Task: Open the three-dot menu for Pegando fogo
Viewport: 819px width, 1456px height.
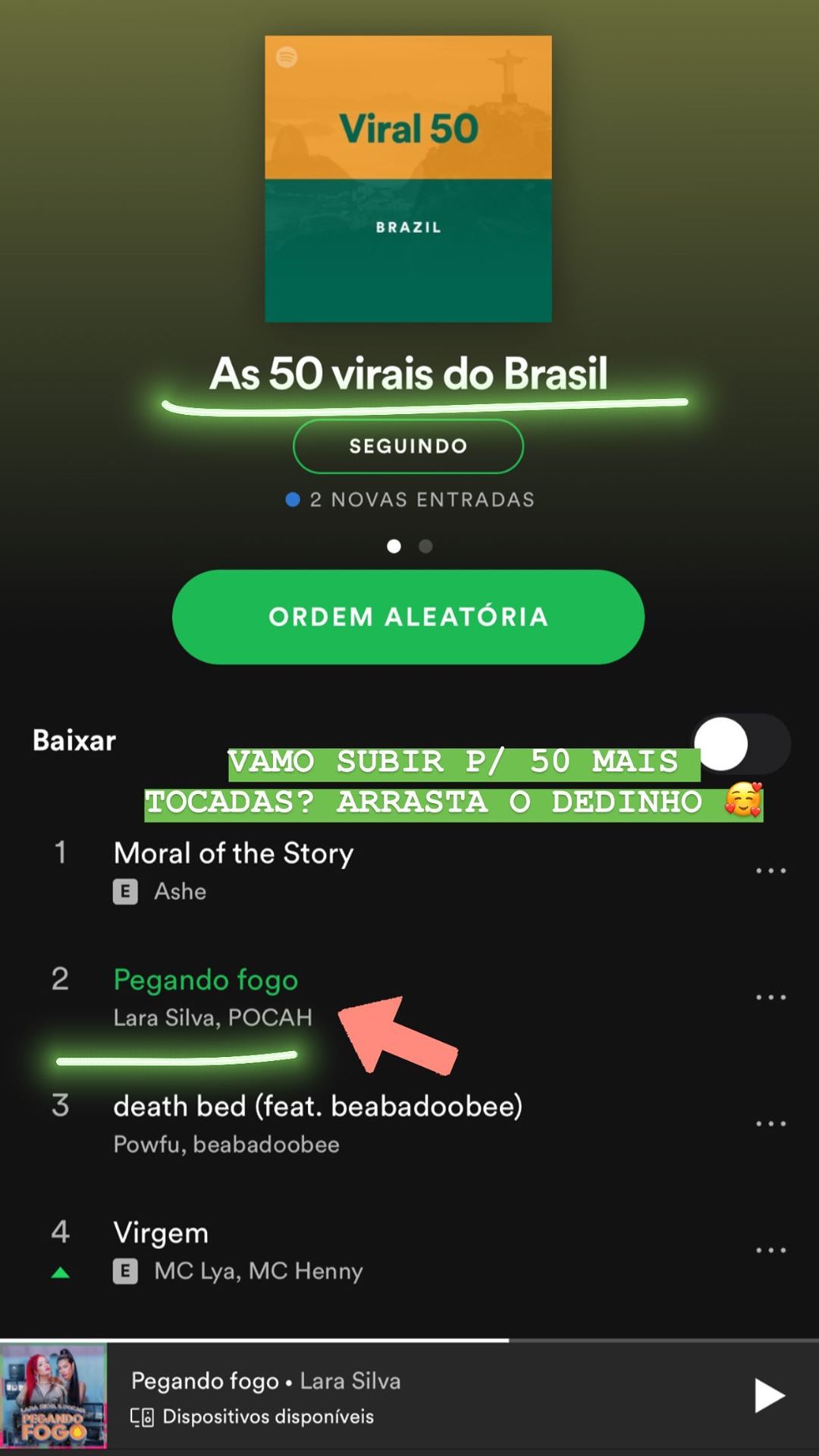Action: 770,997
